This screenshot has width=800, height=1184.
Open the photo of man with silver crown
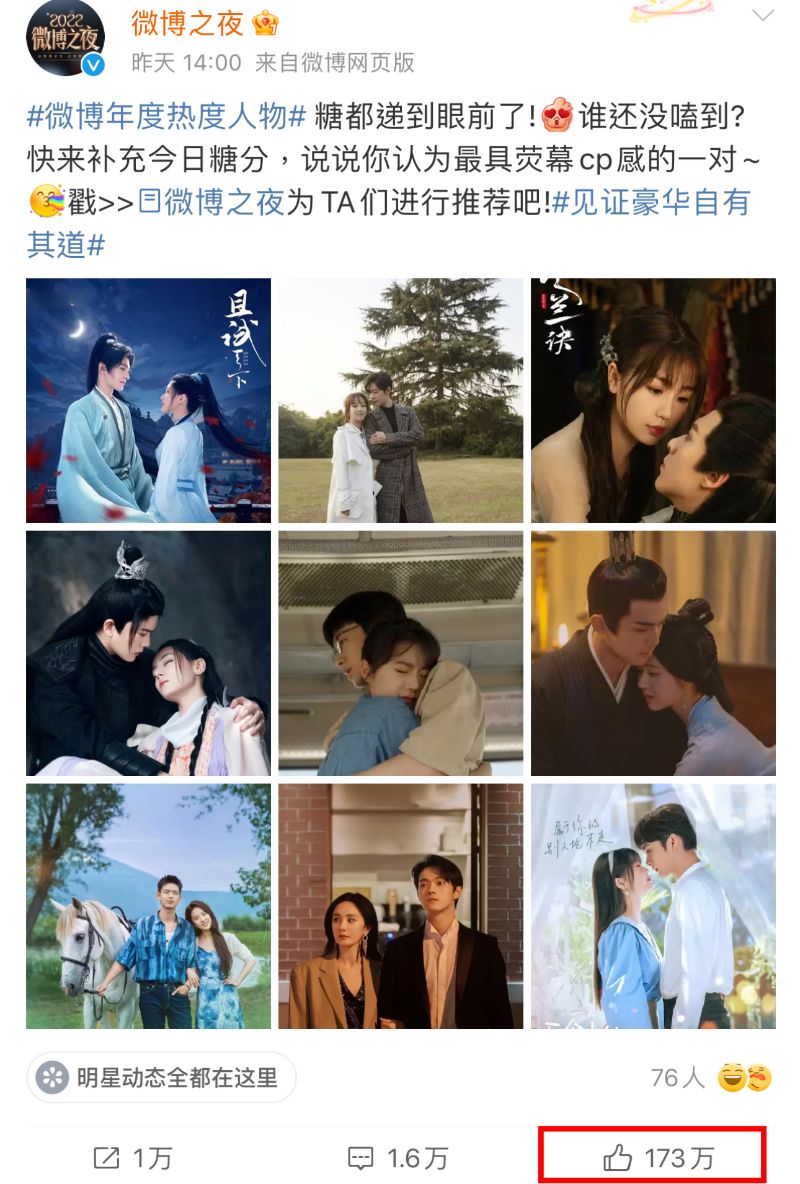[148, 653]
